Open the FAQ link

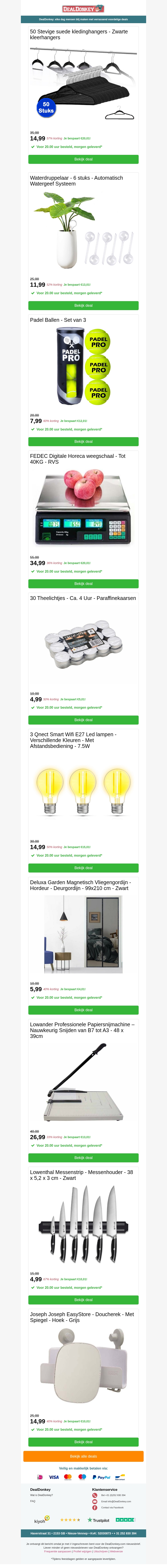(x=33, y=1501)
